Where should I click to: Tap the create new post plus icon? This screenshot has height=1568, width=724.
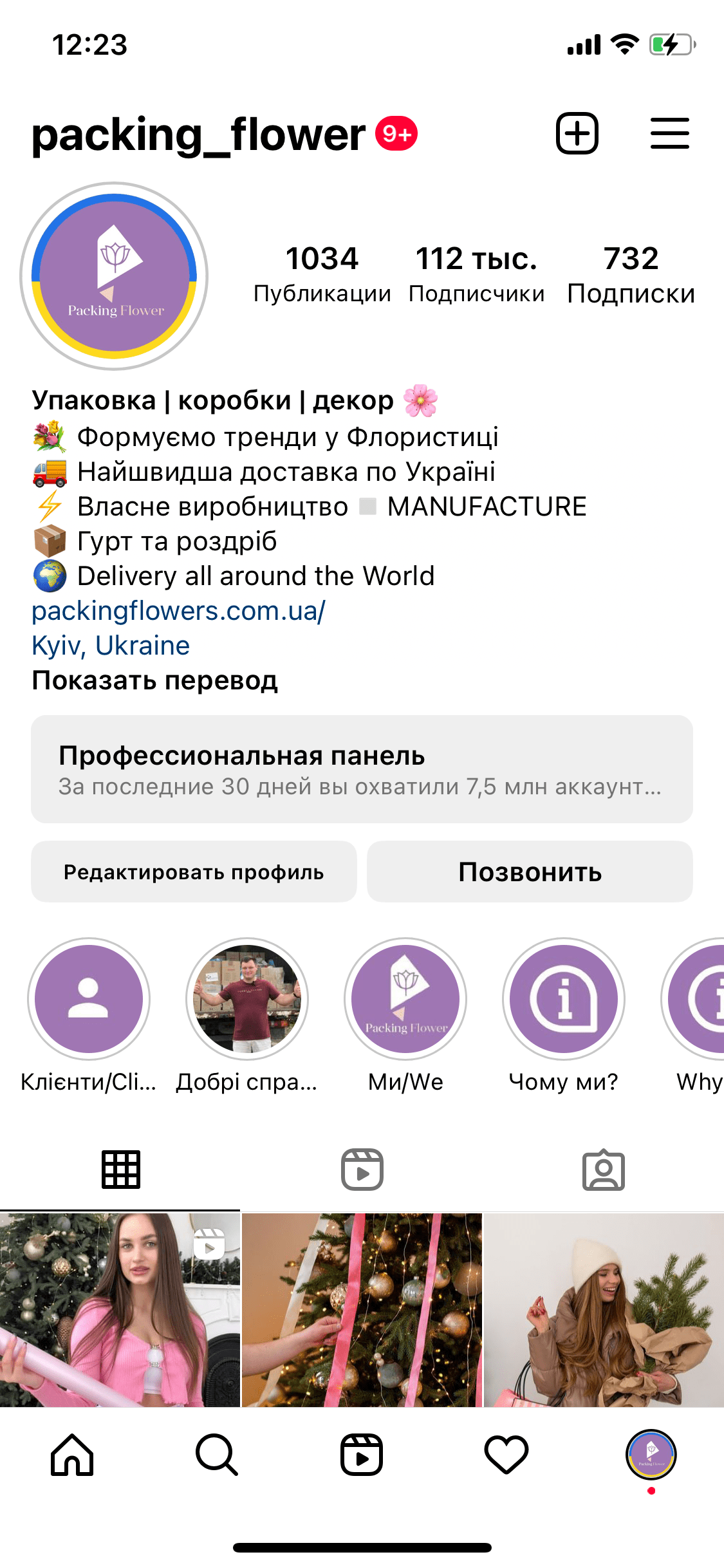(x=577, y=134)
